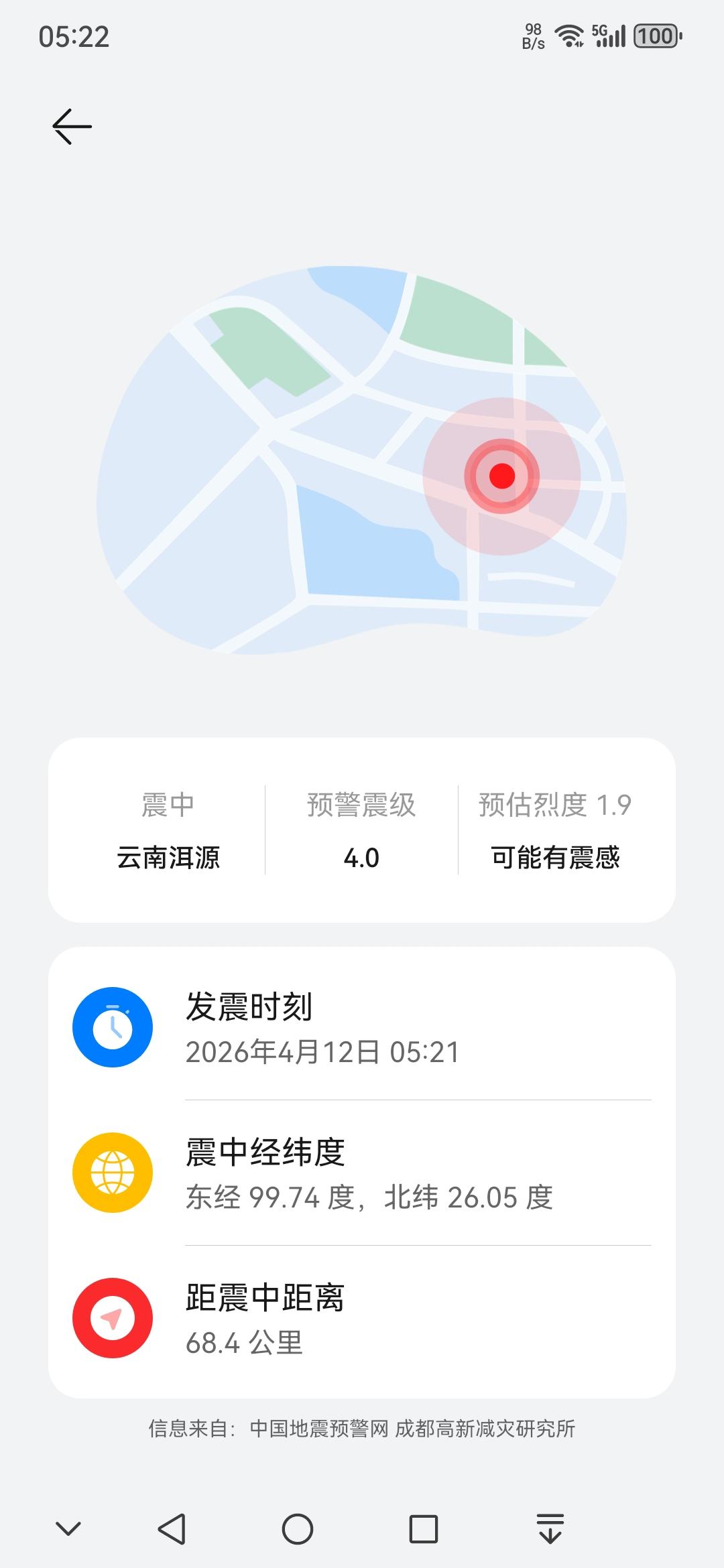Select the 预警震级 value 4.0
The height and width of the screenshot is (1568, 724).
pyautogui.click(x=362, y=859)
